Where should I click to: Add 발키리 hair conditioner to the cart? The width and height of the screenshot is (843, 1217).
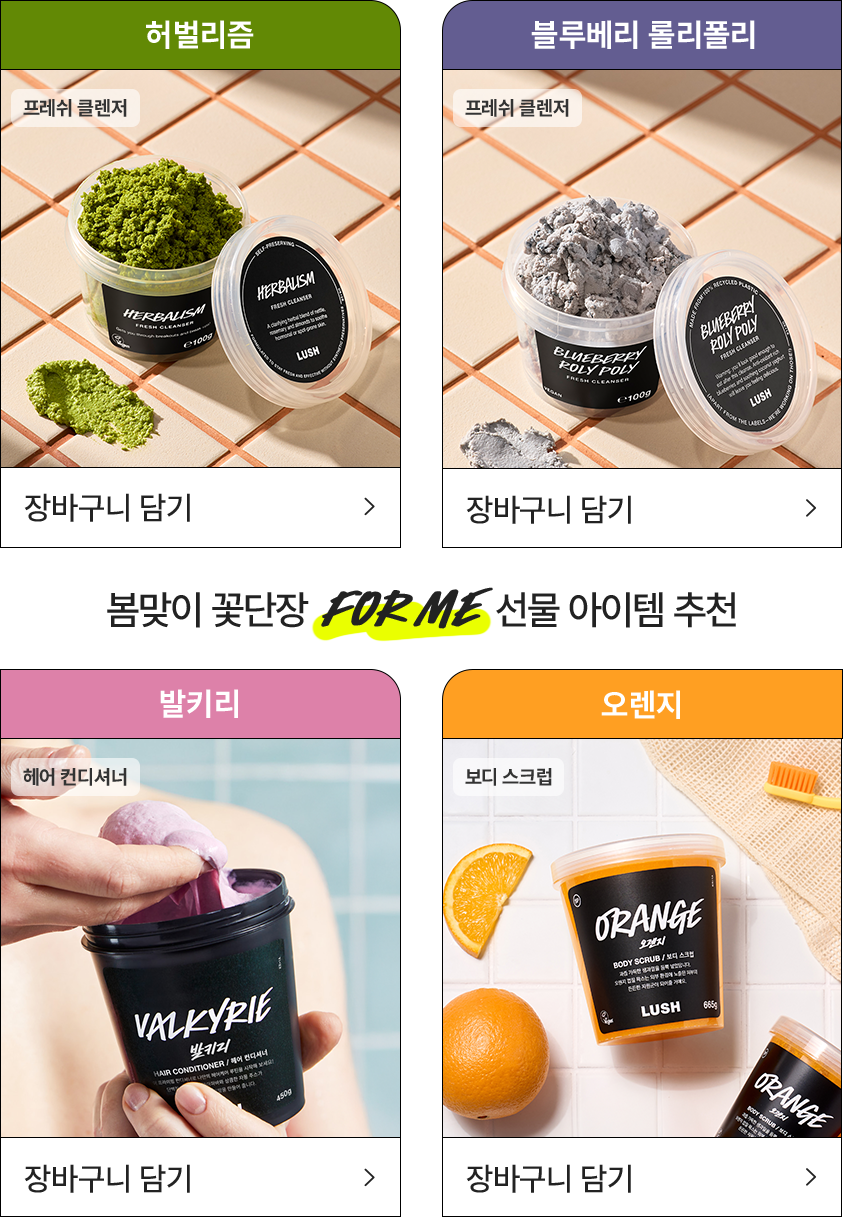point(200,1177)
